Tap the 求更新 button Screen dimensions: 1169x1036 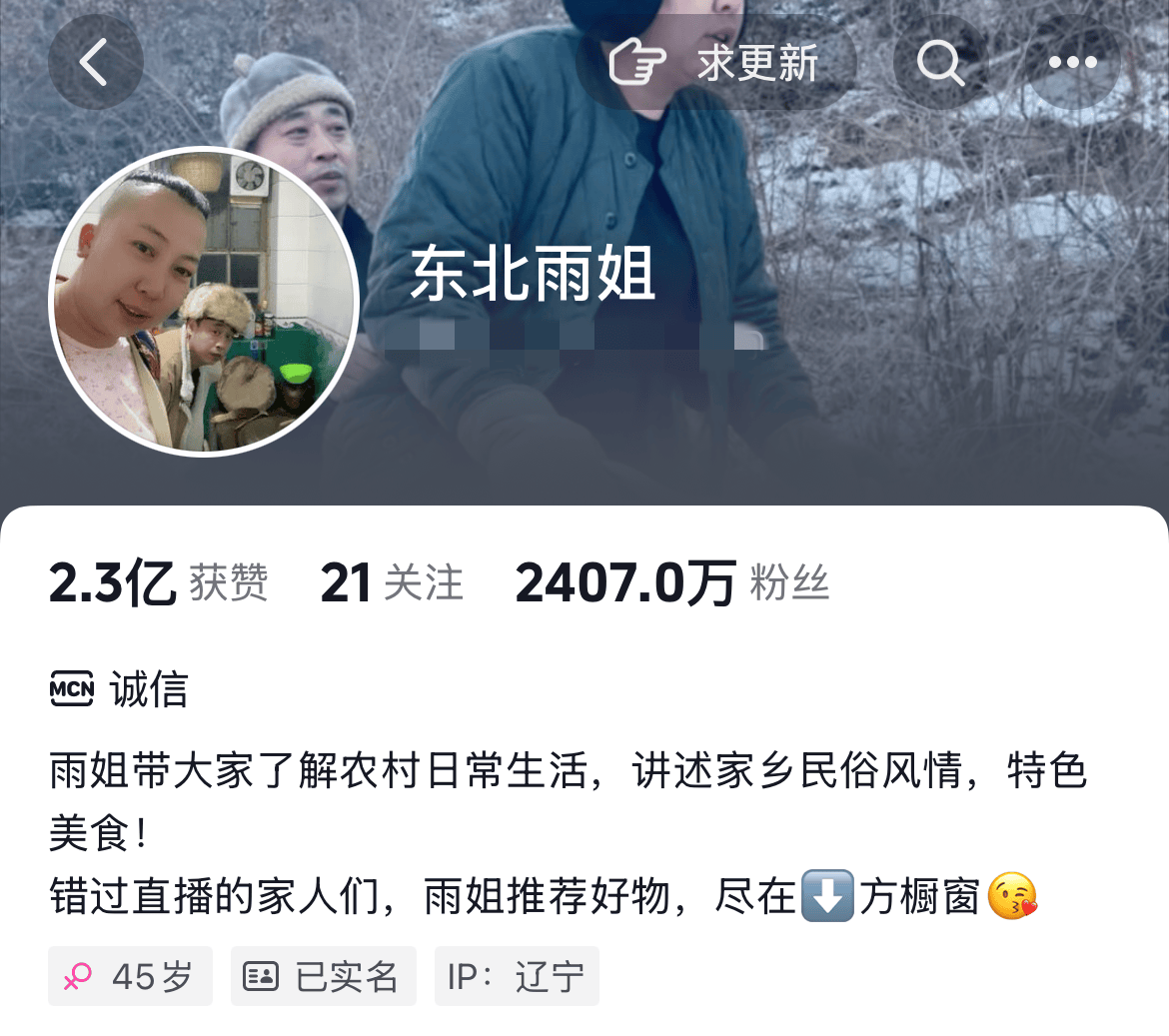(x=715, y=63)
